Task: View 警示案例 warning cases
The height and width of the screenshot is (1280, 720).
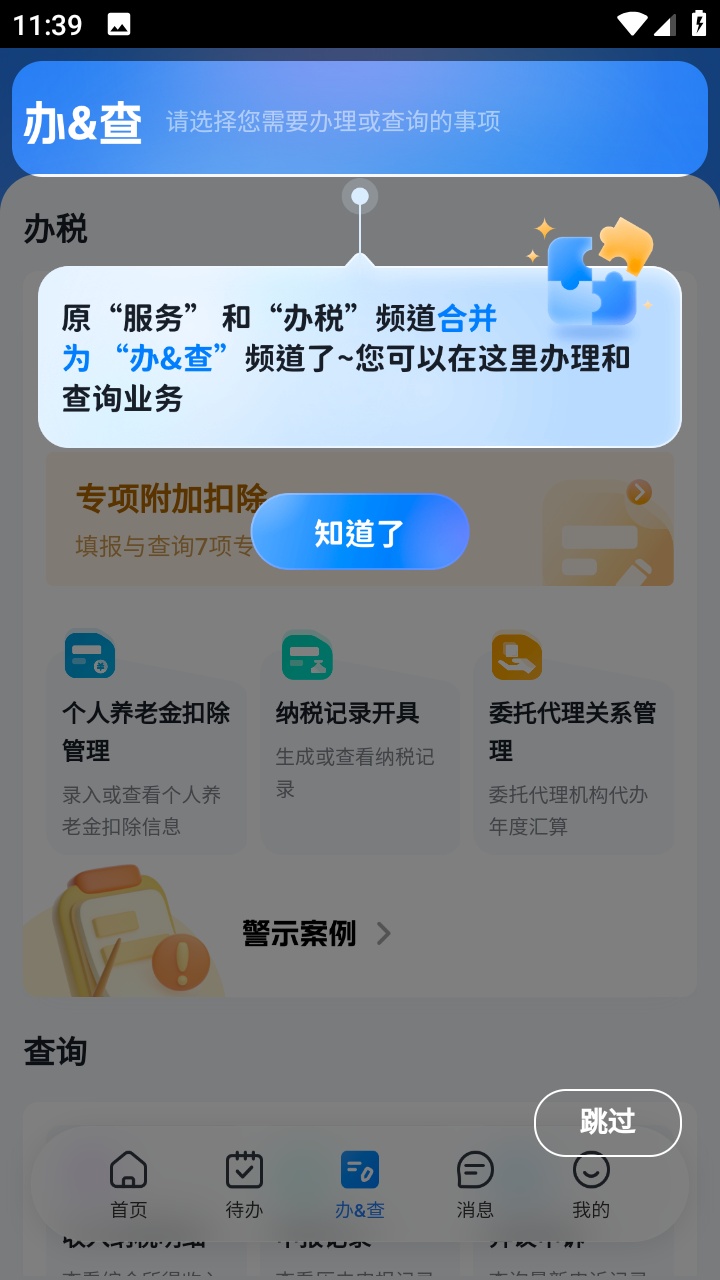Action: coord(316,934)
